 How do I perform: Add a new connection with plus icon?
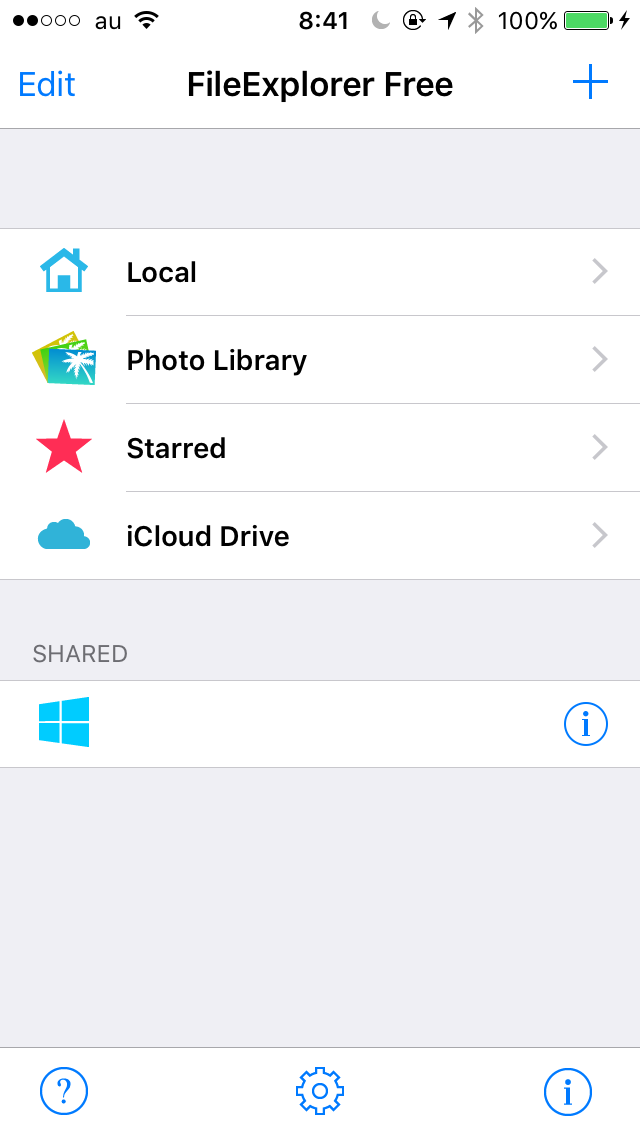coord(590,82)
